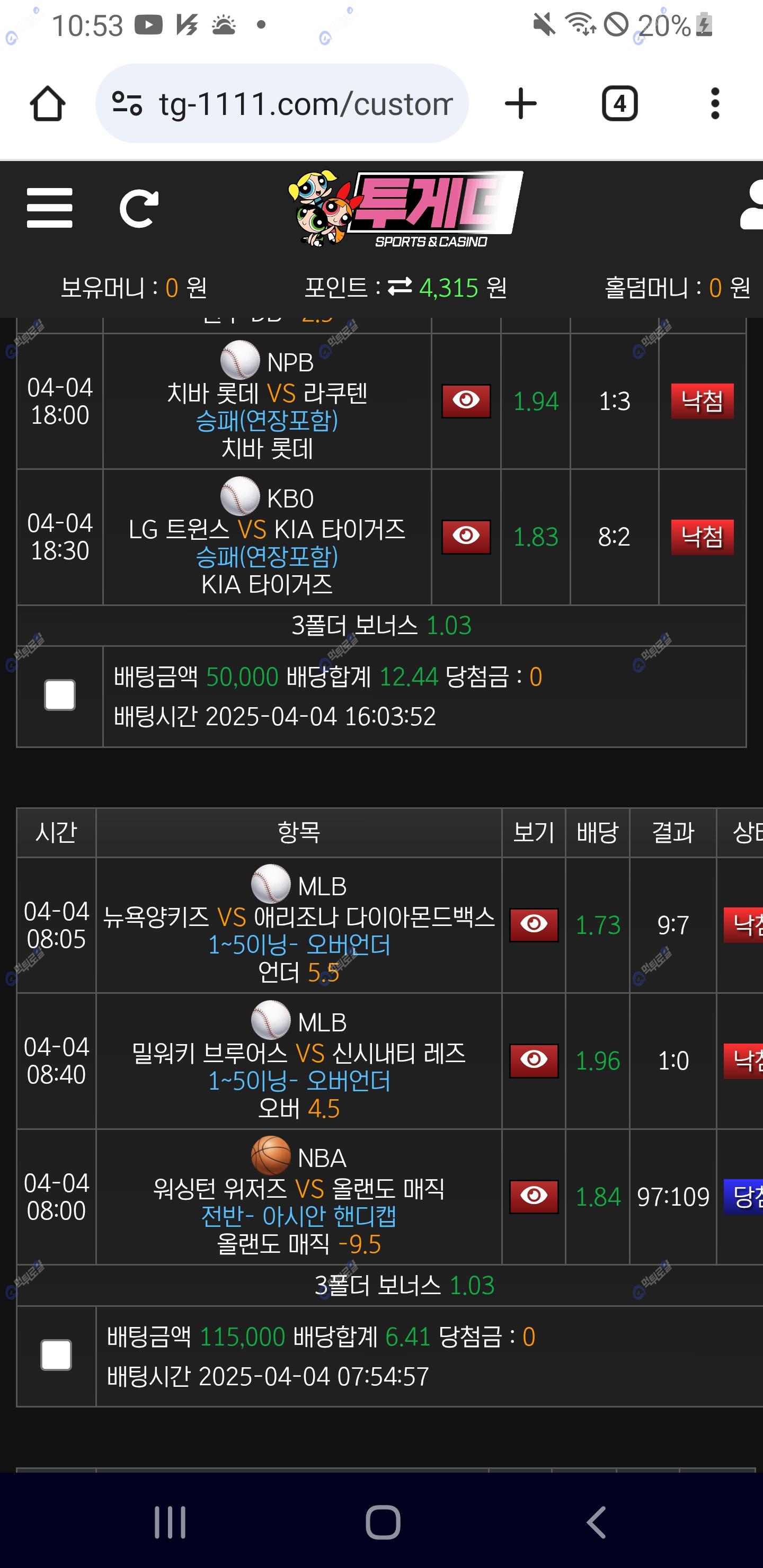Open the browser overflow menu

point(715,103)
